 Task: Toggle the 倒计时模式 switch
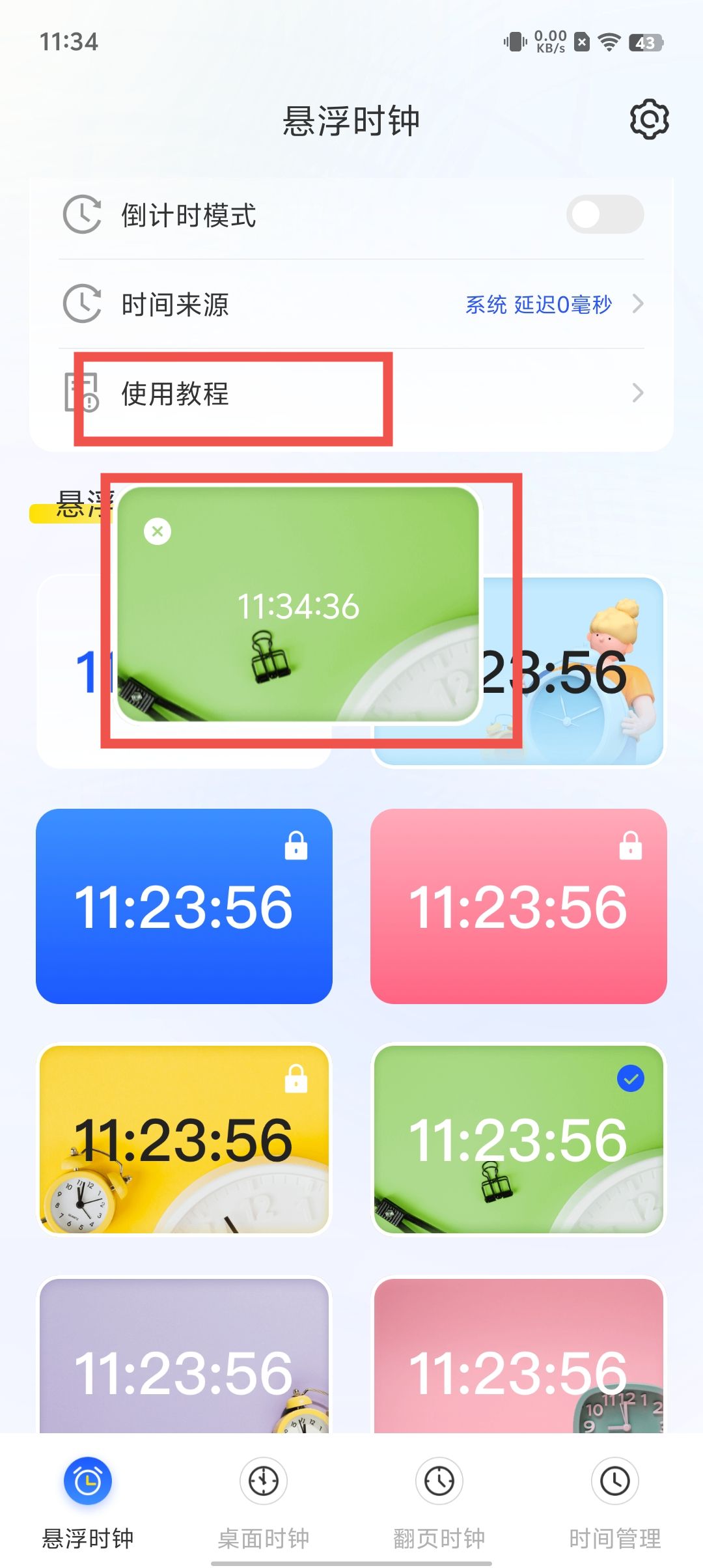tap(605, 214)
